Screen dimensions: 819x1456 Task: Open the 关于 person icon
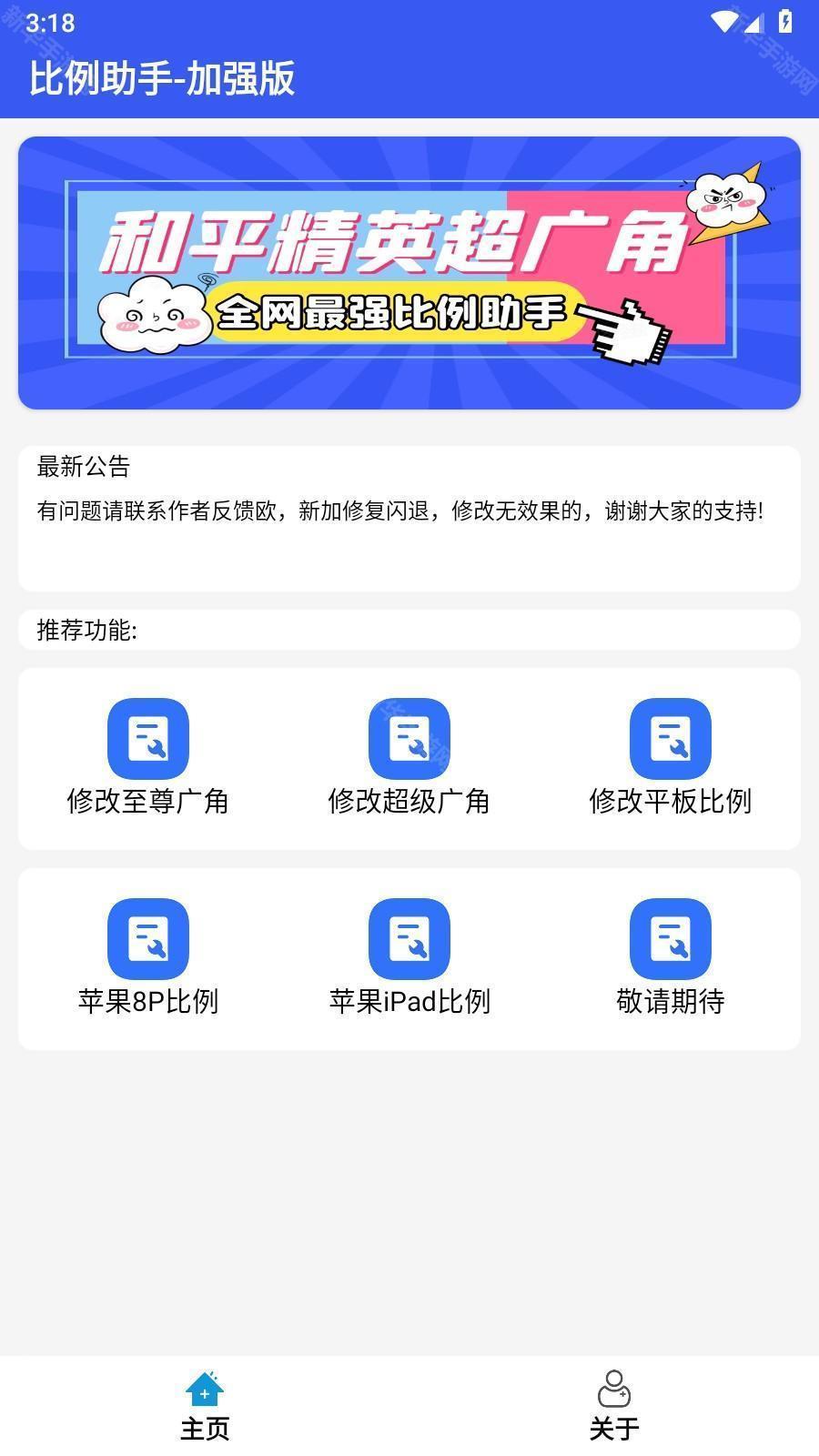coord(614,1390)
